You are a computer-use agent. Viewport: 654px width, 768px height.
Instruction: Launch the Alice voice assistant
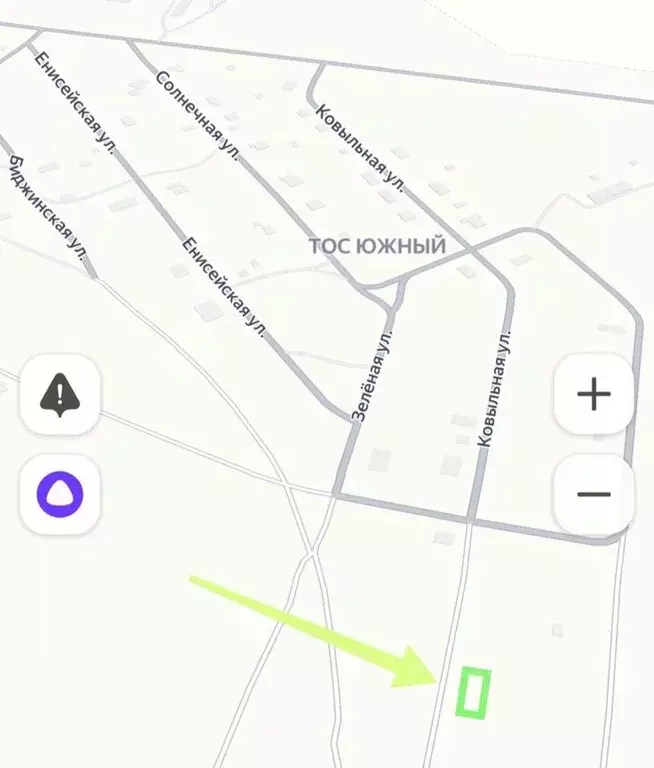click(60, 494)
